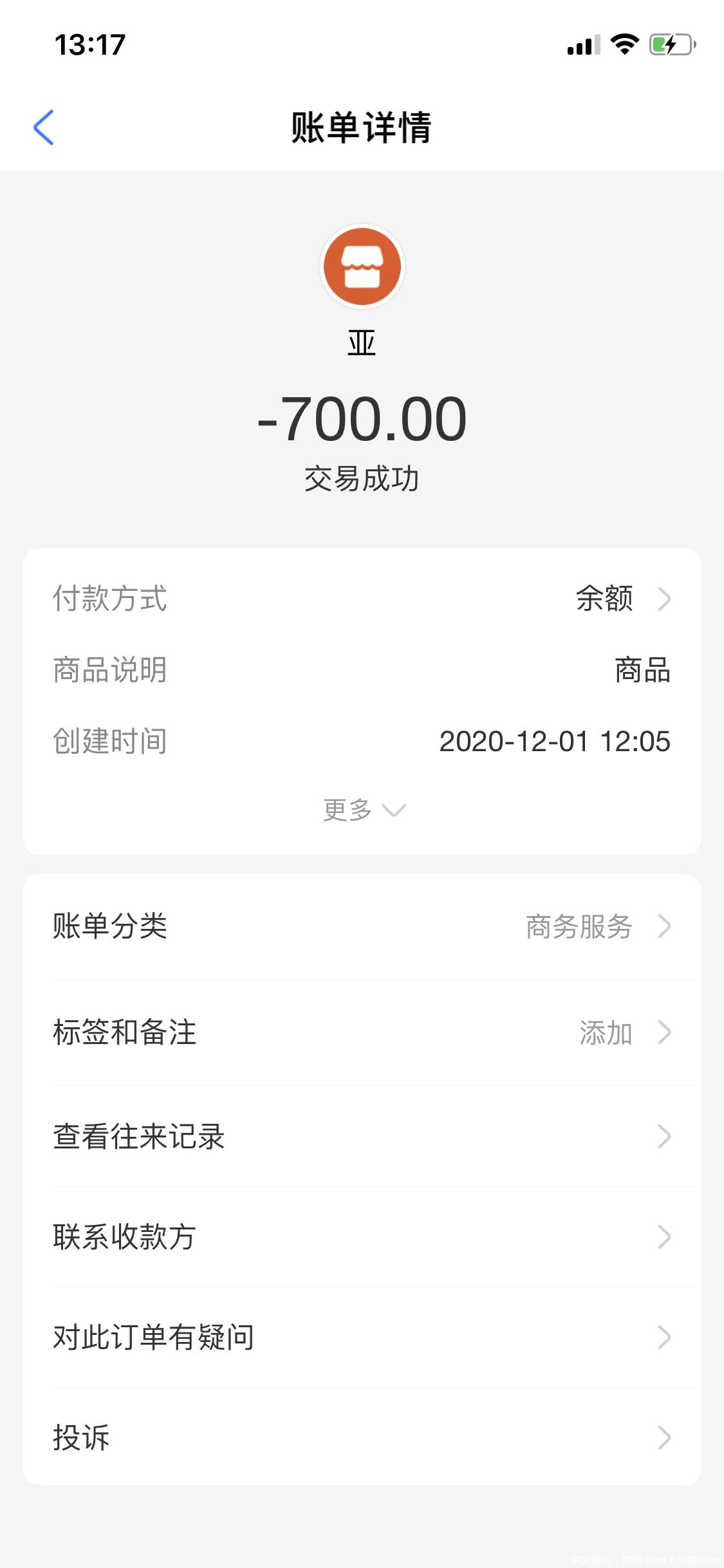Screen dimensions: 724x1568
Task: Go back from the 账单详情 page
Action: tap(44, 127)
